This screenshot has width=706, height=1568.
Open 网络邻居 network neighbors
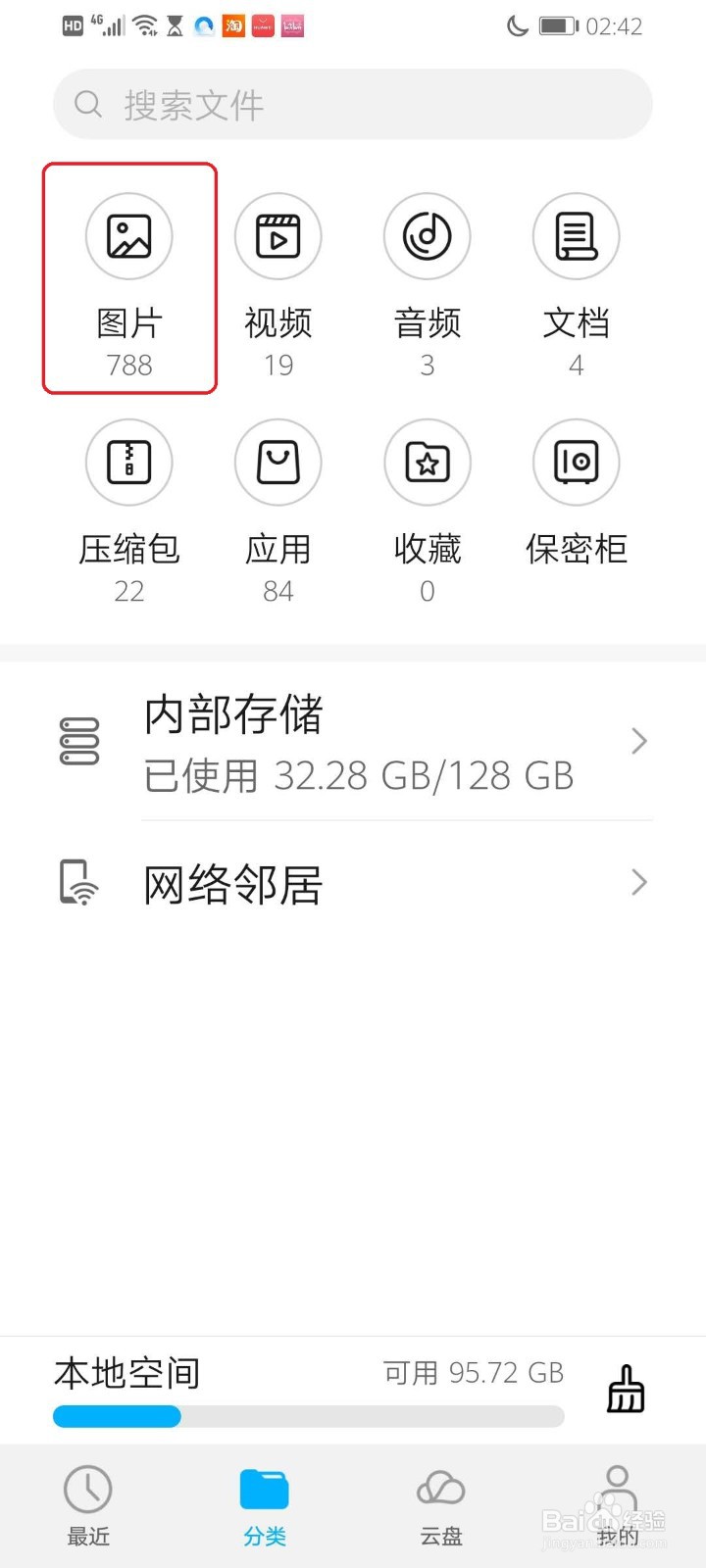(x=353, y=883)
